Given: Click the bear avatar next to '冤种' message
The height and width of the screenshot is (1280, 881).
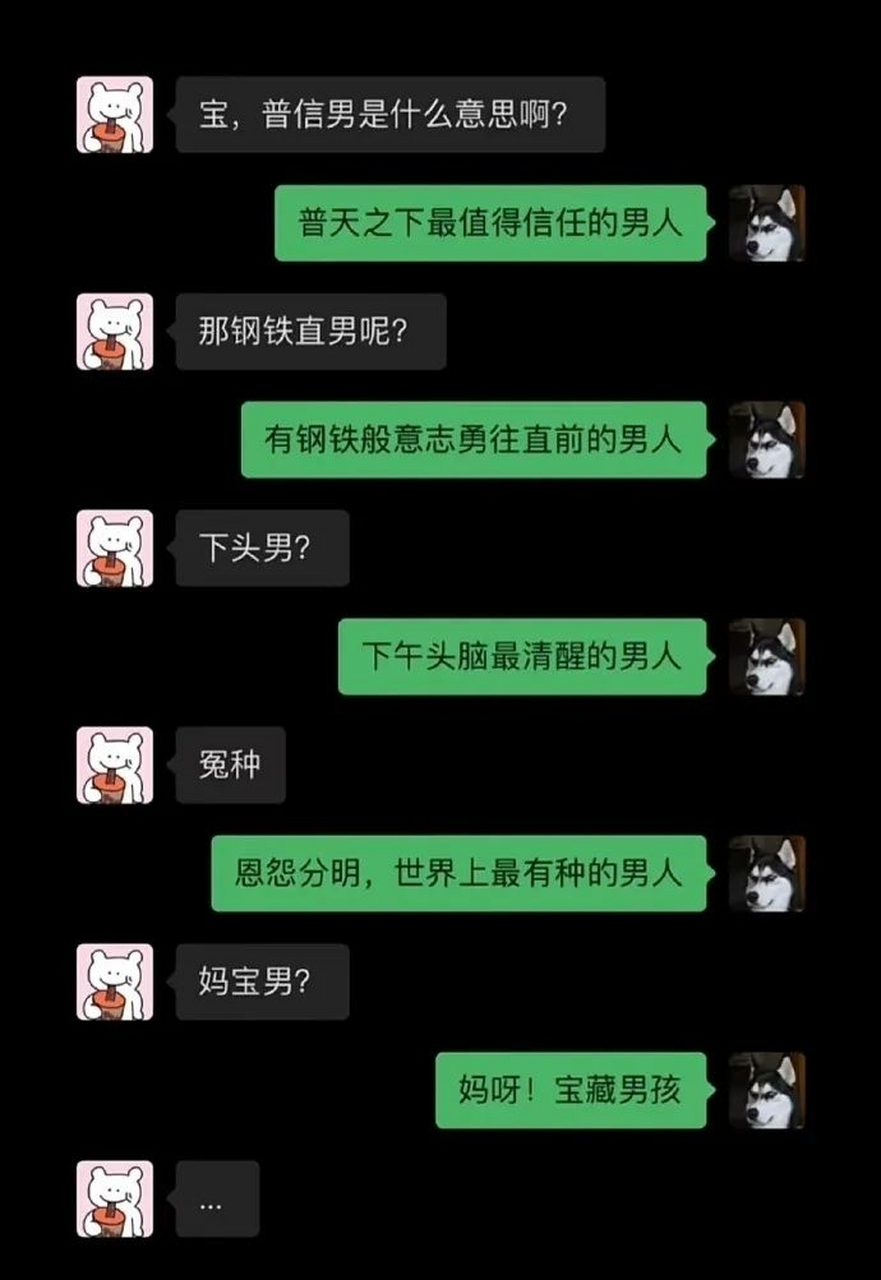Looking at the screenshot, I should click(114, 764).
